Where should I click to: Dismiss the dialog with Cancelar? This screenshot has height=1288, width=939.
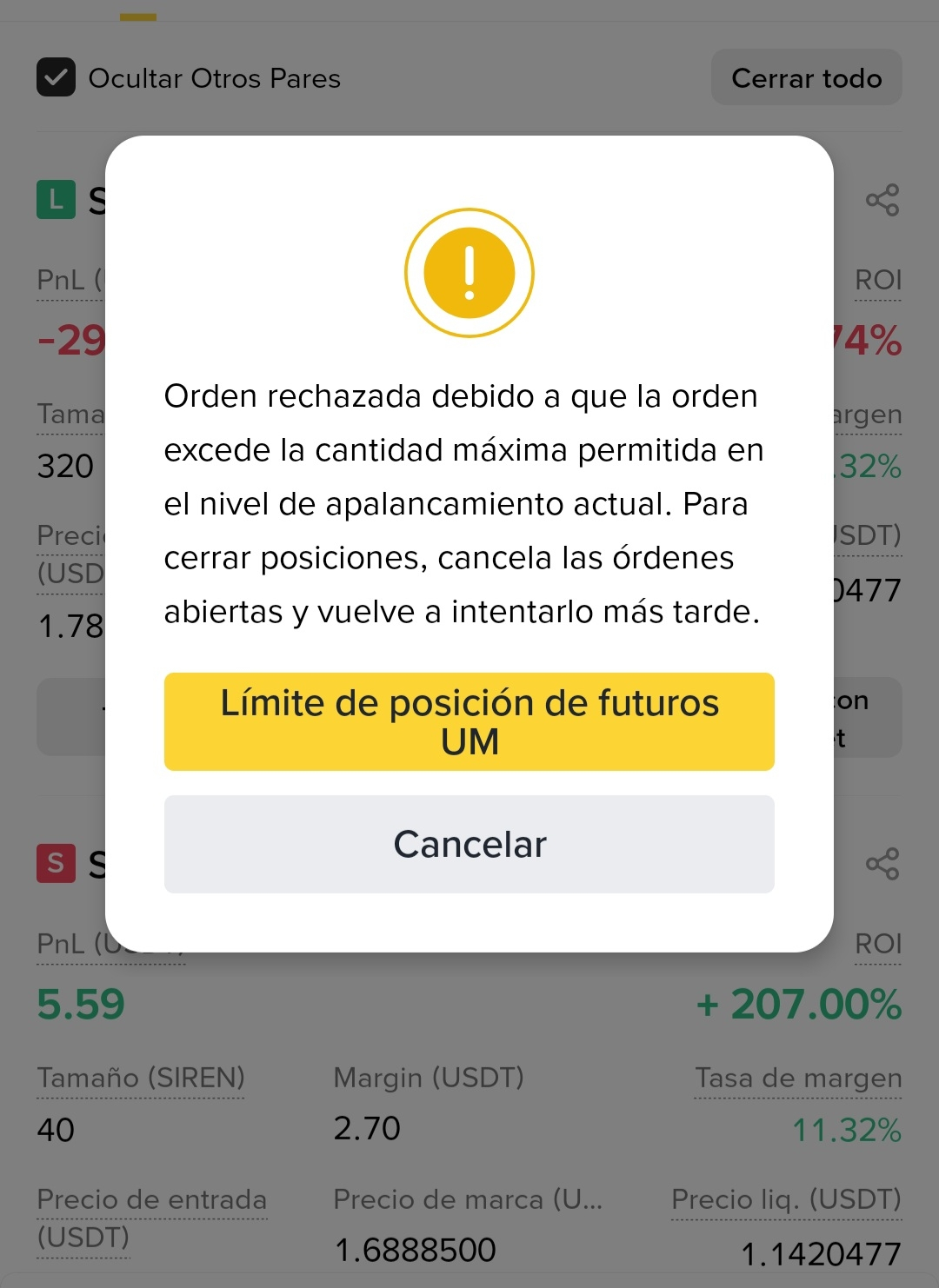click(x=469, y=844)
